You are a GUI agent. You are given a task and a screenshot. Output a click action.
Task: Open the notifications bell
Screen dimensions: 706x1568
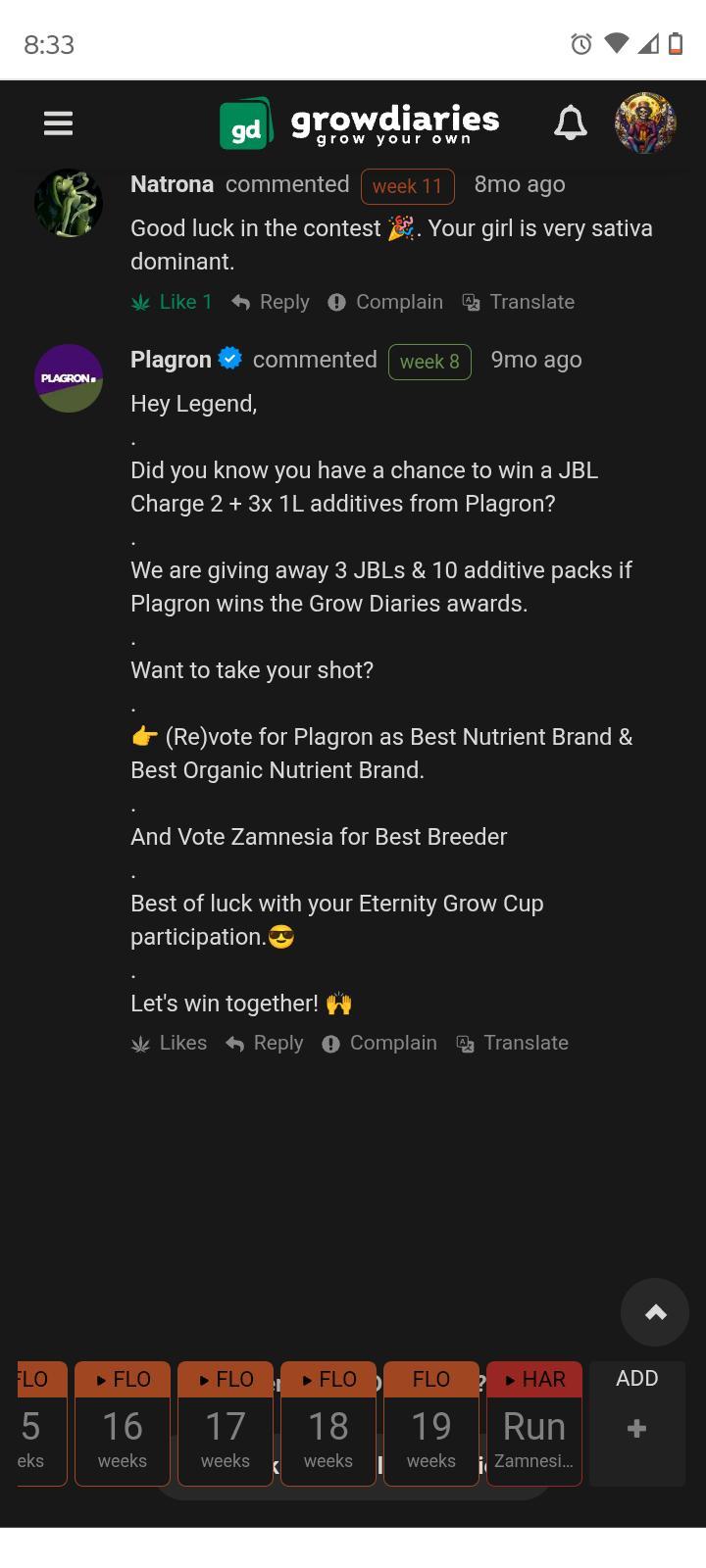tap(570, 123)
